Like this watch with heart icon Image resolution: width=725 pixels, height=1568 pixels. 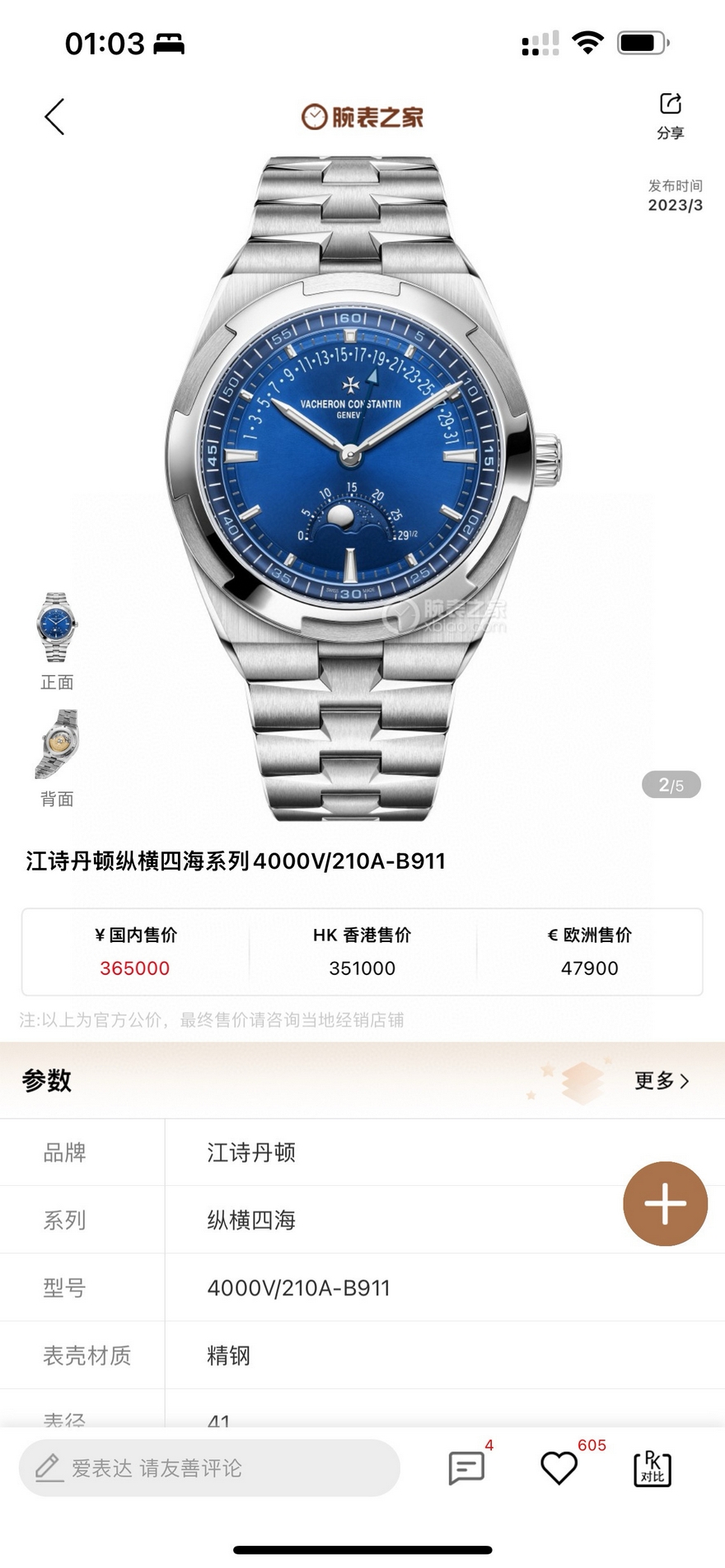(559, 1468)
